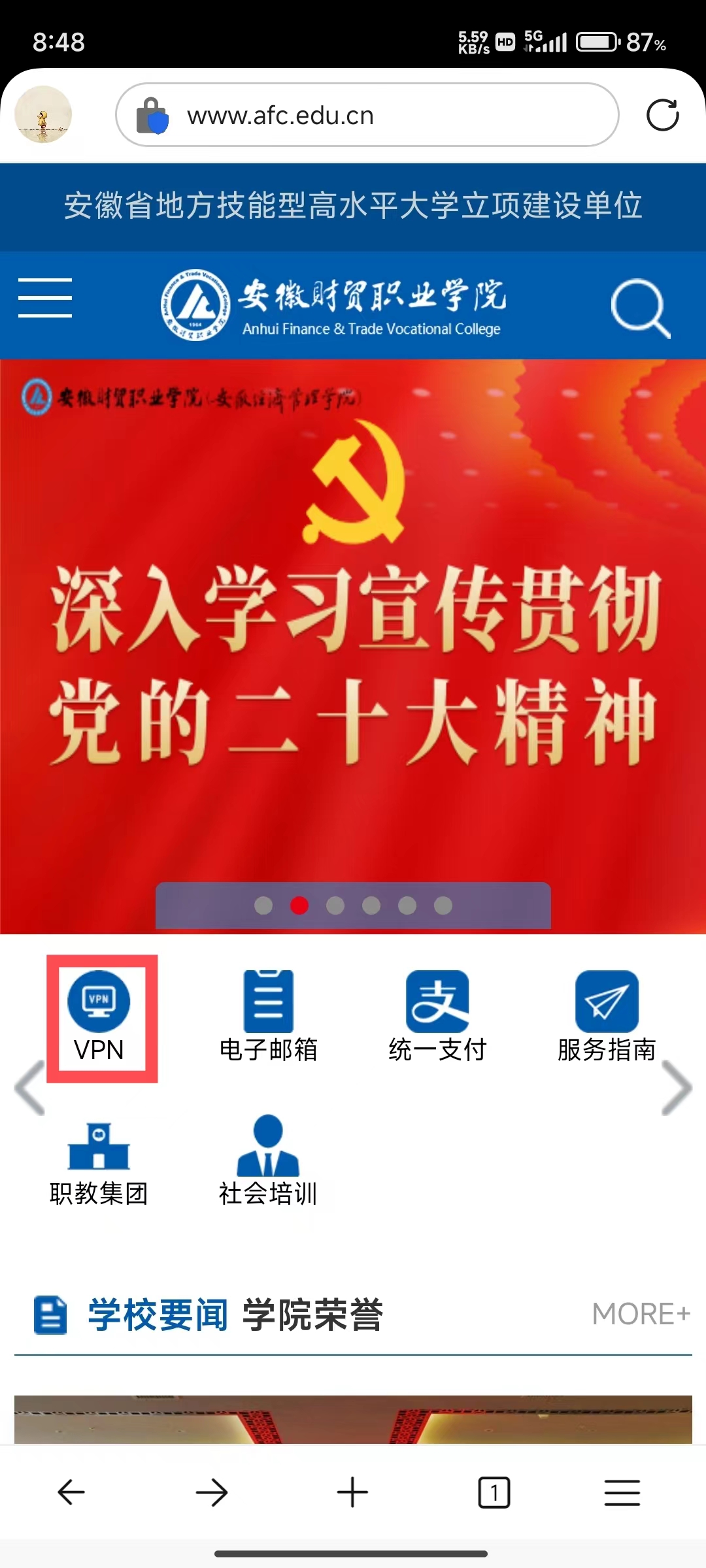Show previous shortcuts with left arrow
This screenshot has width=706, height=1568.
[x=29, y=1087]
